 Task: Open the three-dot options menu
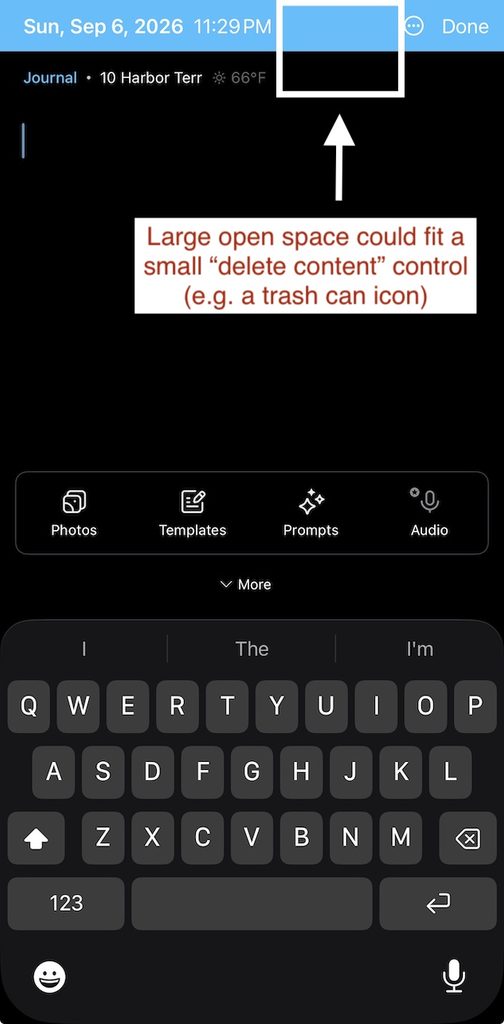[414, 26]
